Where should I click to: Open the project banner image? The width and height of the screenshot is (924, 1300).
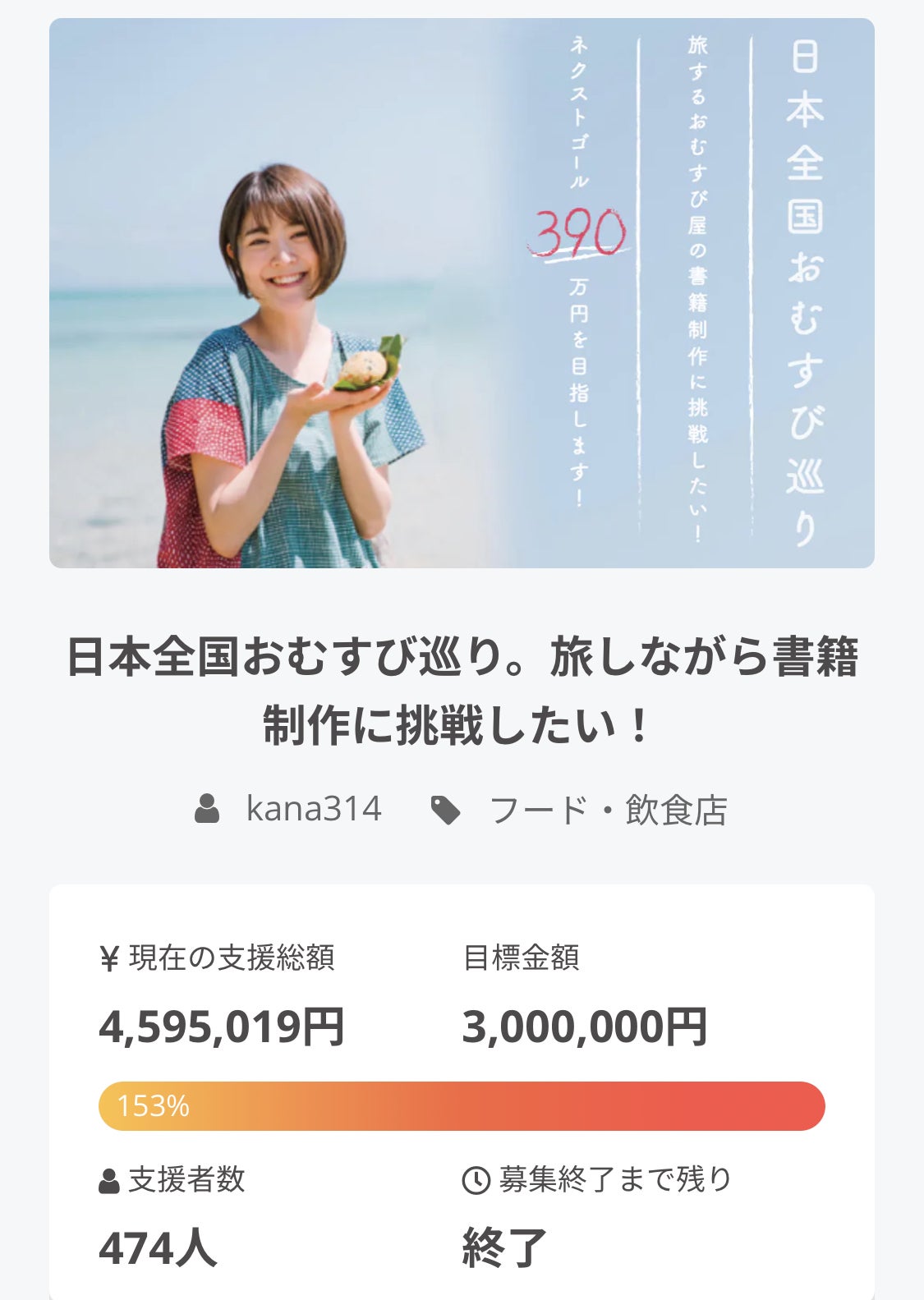(462, 293)
